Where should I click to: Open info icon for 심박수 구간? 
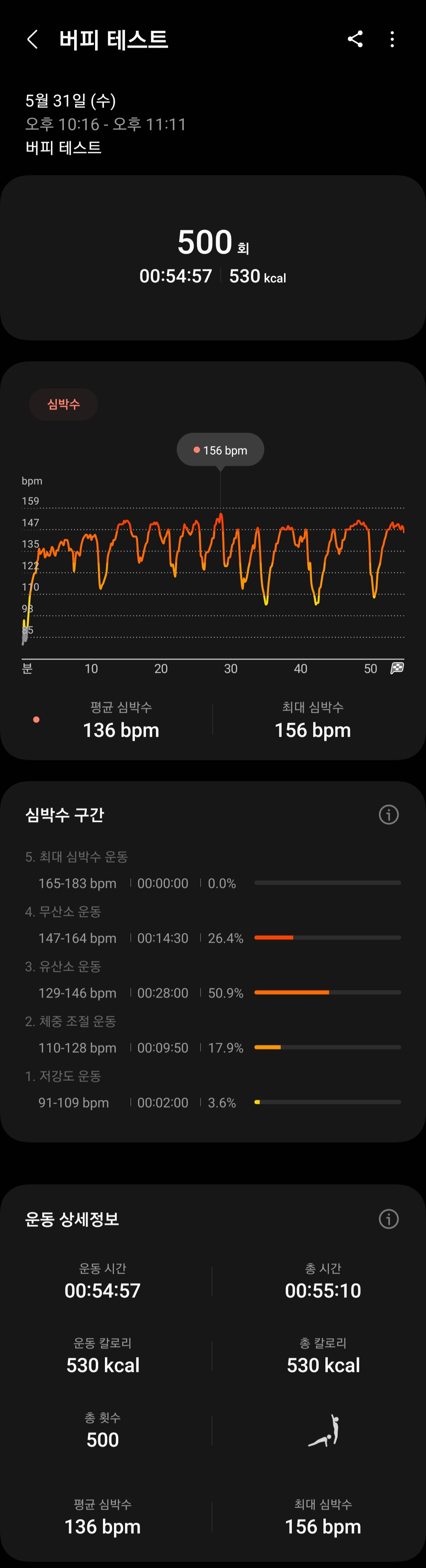click(x=388, y=814)
